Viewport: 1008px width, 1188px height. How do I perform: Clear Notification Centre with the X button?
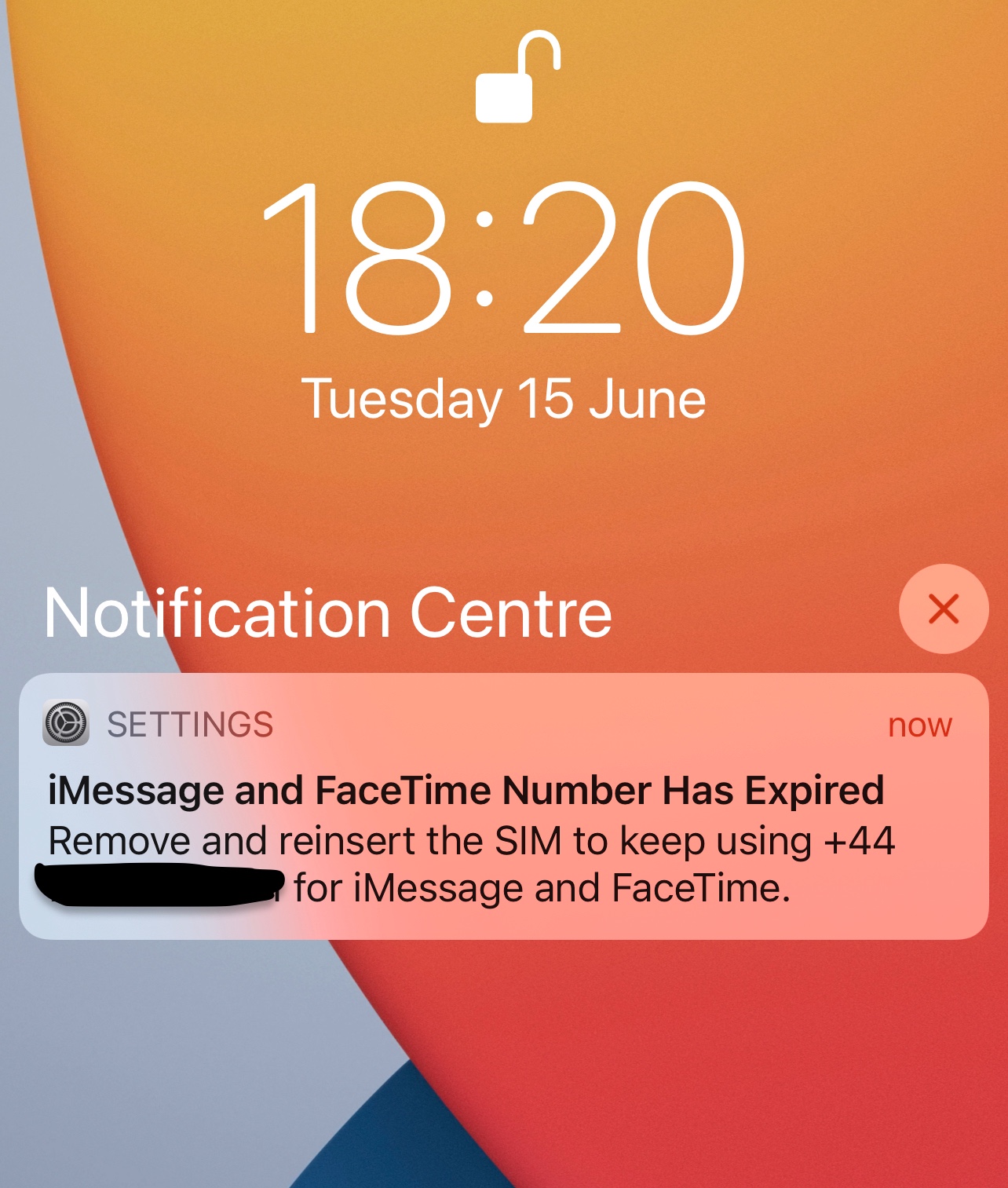(x=943, y=609)
